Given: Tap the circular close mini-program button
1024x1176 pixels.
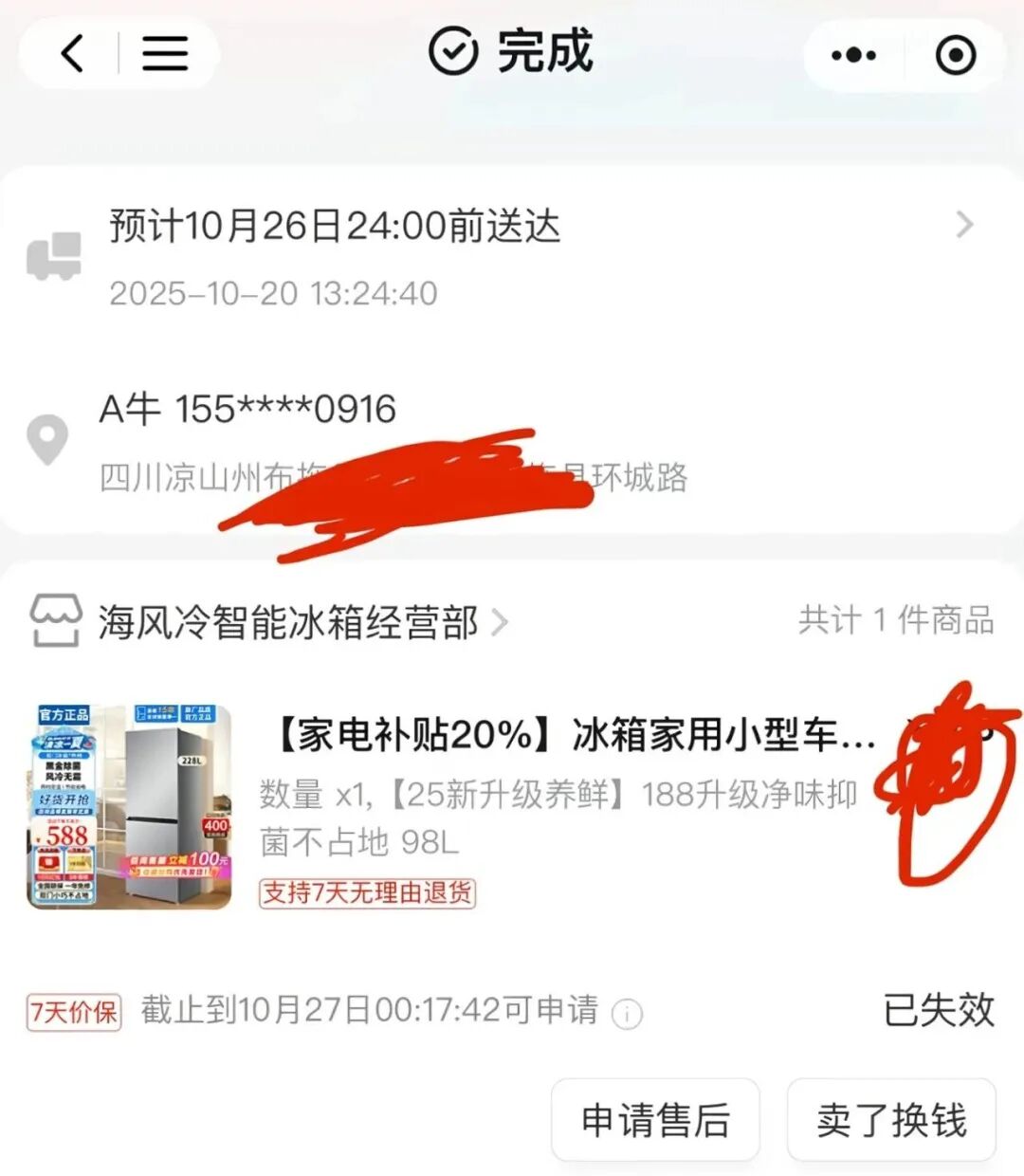Looking at the screenshot, I should pyautogui.click(x=955, y=55).
